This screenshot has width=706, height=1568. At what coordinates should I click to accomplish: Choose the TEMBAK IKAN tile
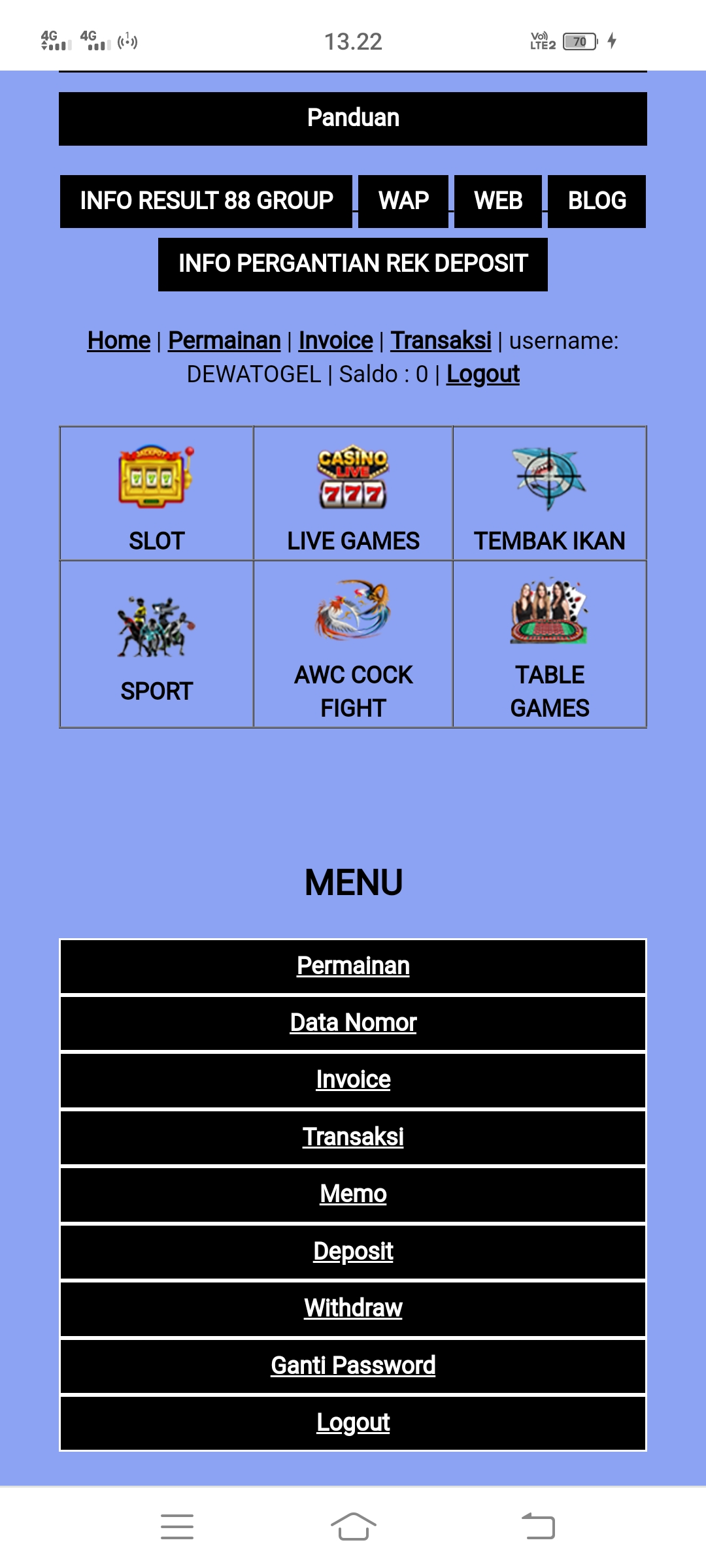[x=549, y=495]
